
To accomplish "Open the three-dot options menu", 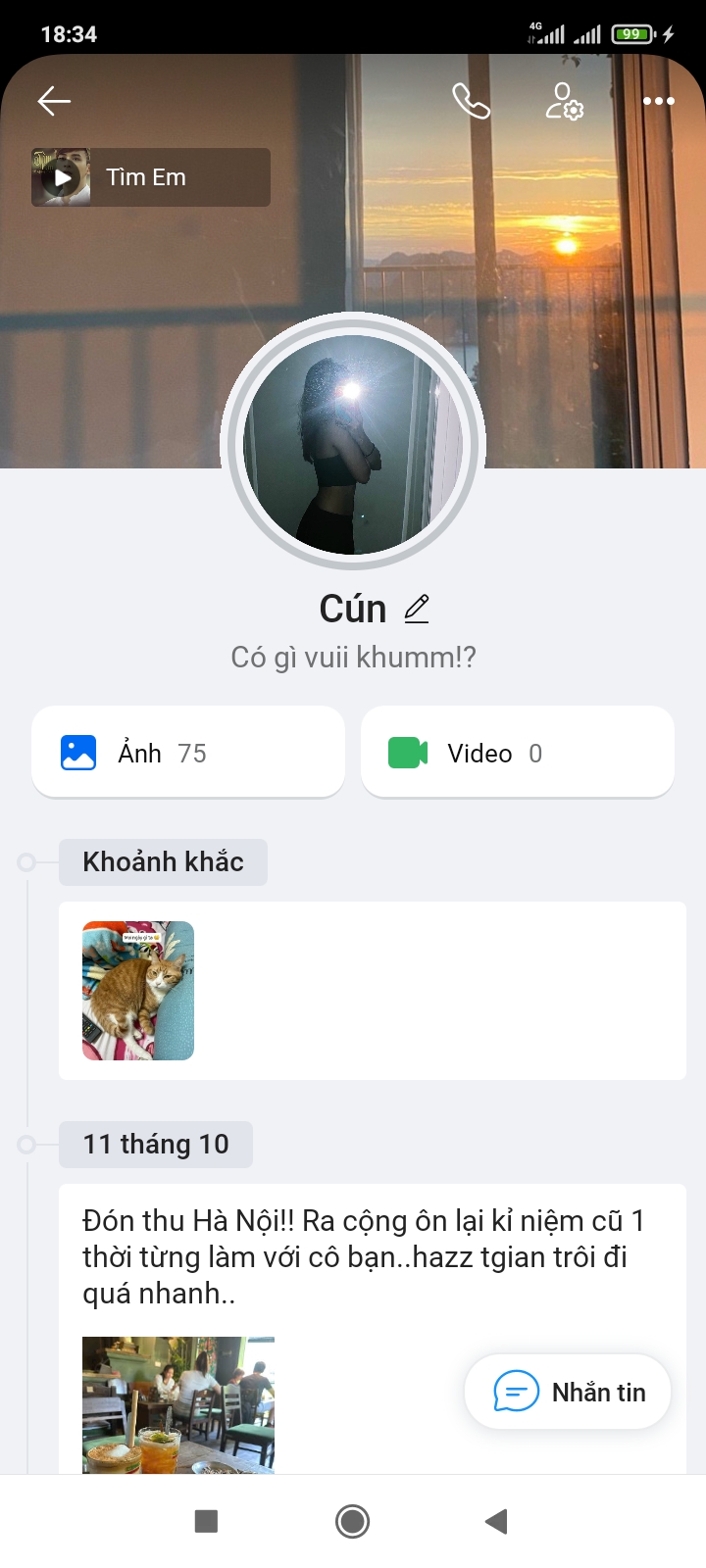I will tap(658, 101).
